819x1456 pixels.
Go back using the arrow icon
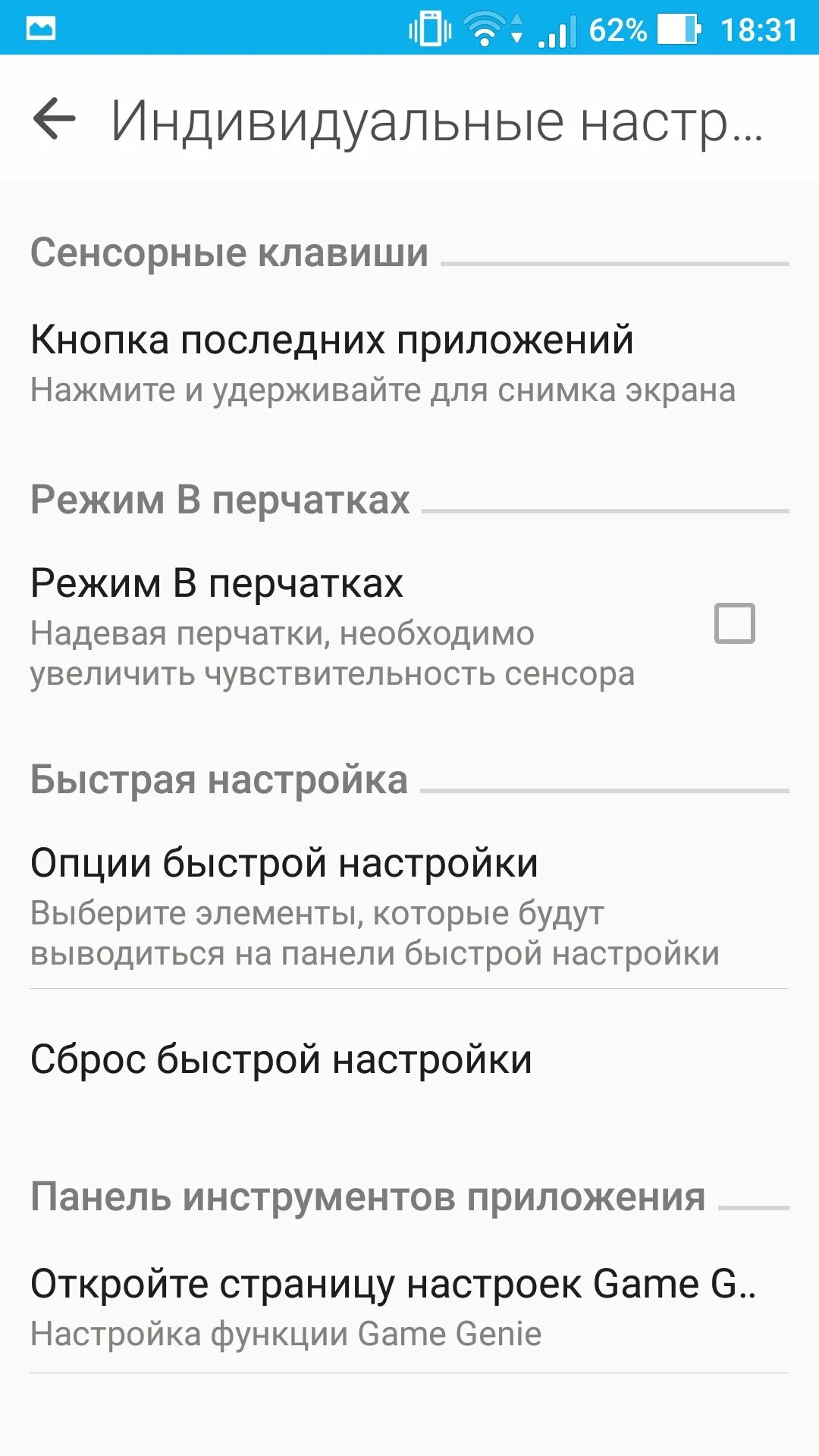55,119
